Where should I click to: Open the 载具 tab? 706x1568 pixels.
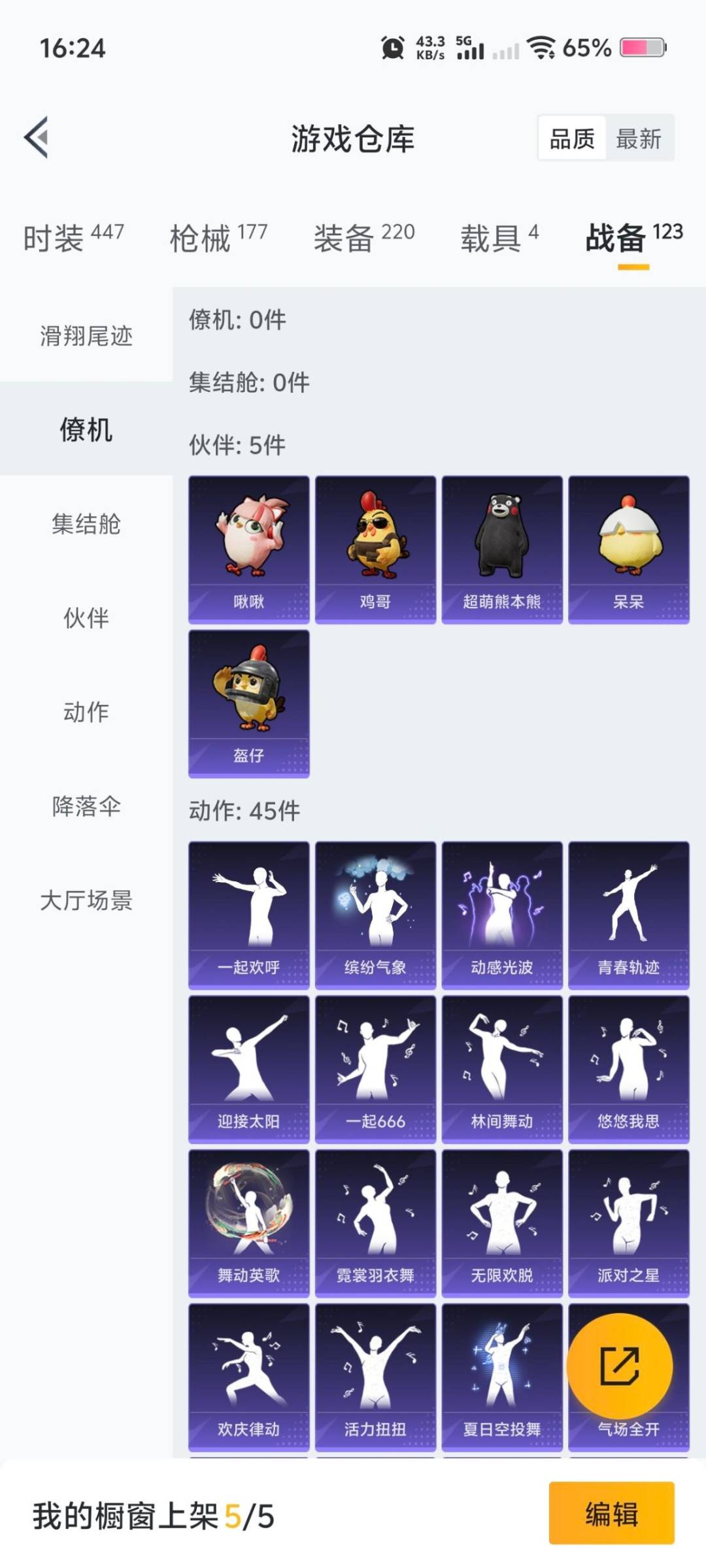499,238
